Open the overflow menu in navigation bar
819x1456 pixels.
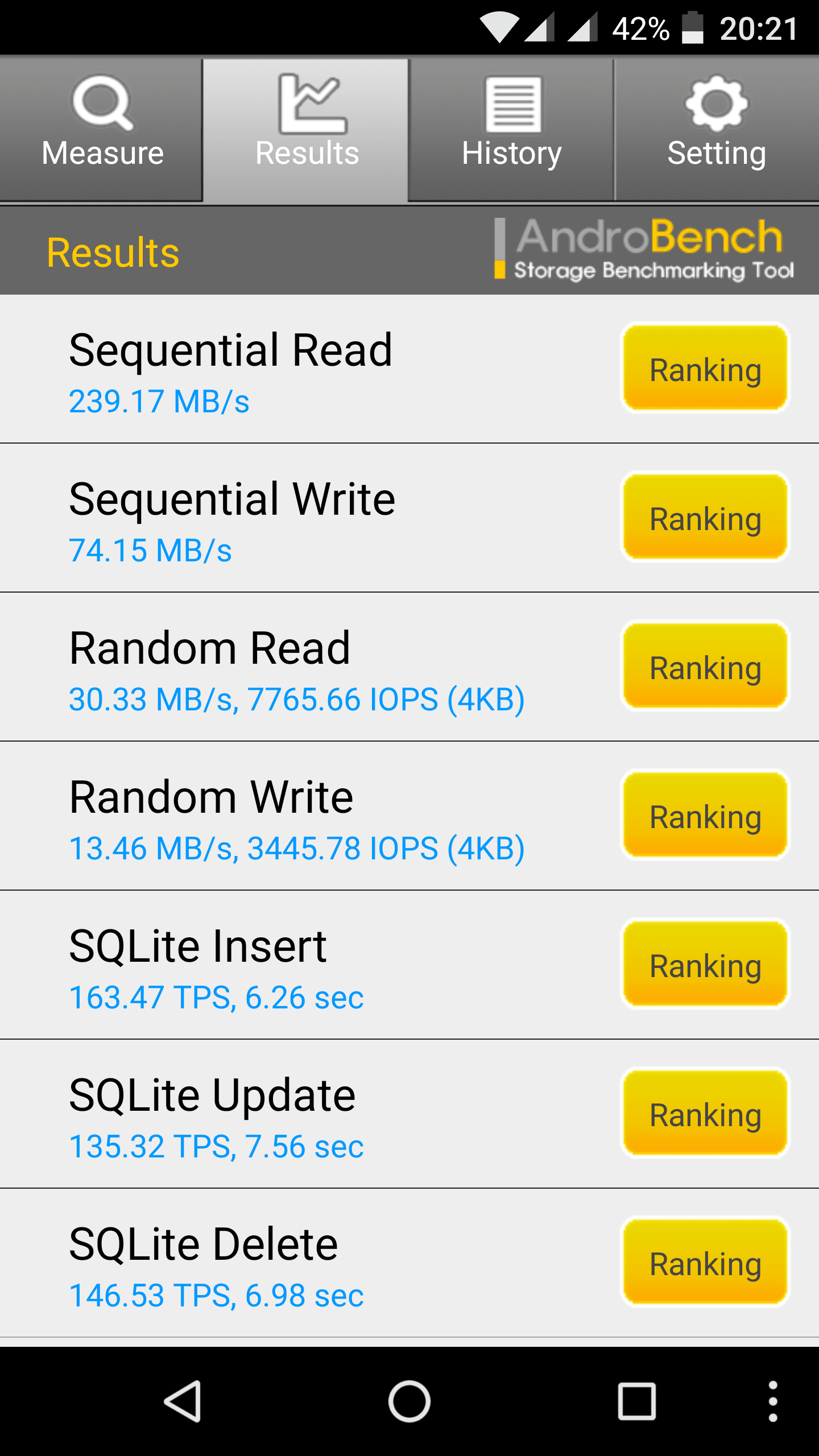click(773, 1401)
